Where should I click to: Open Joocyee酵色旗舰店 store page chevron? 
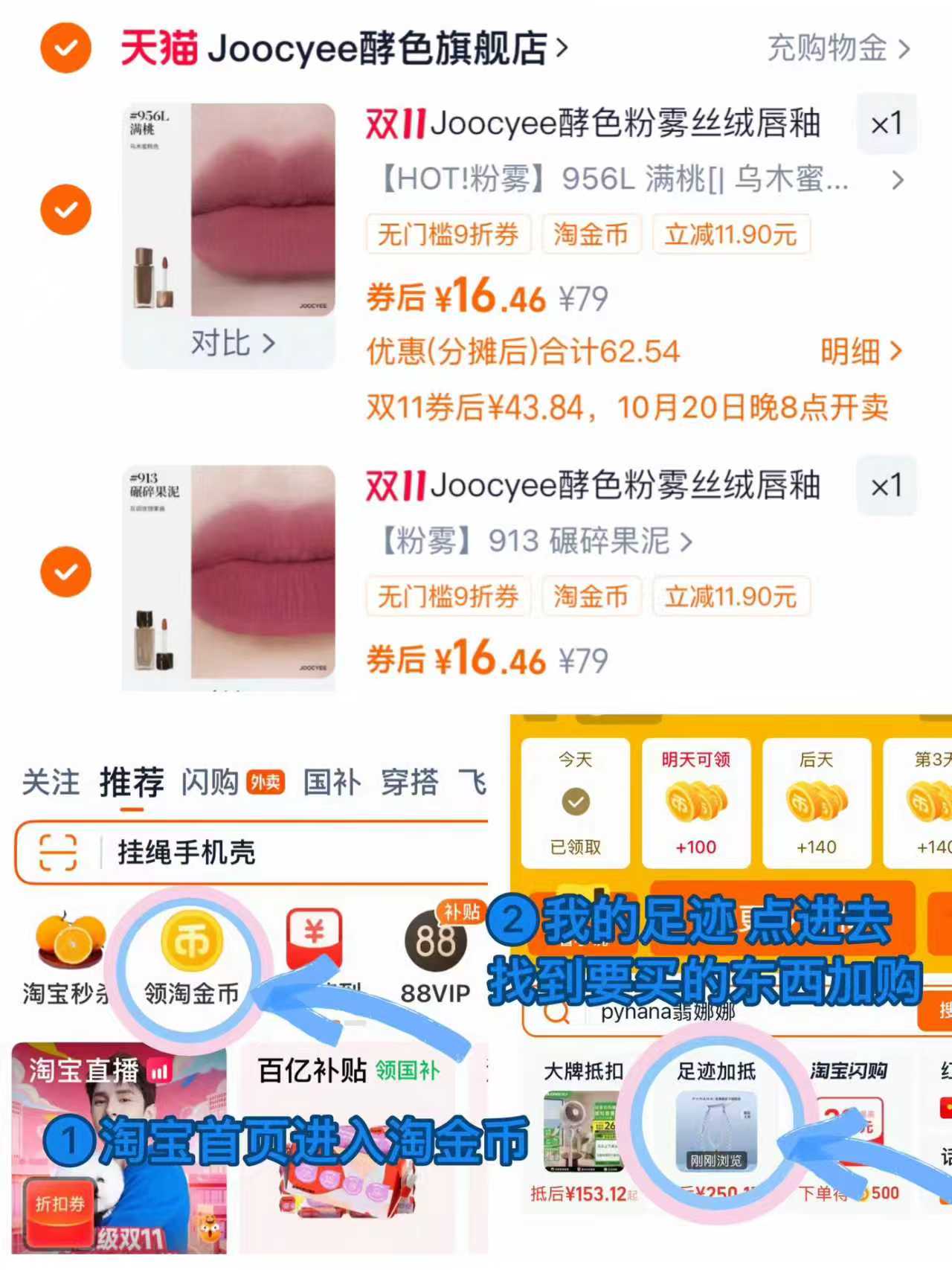562,46
